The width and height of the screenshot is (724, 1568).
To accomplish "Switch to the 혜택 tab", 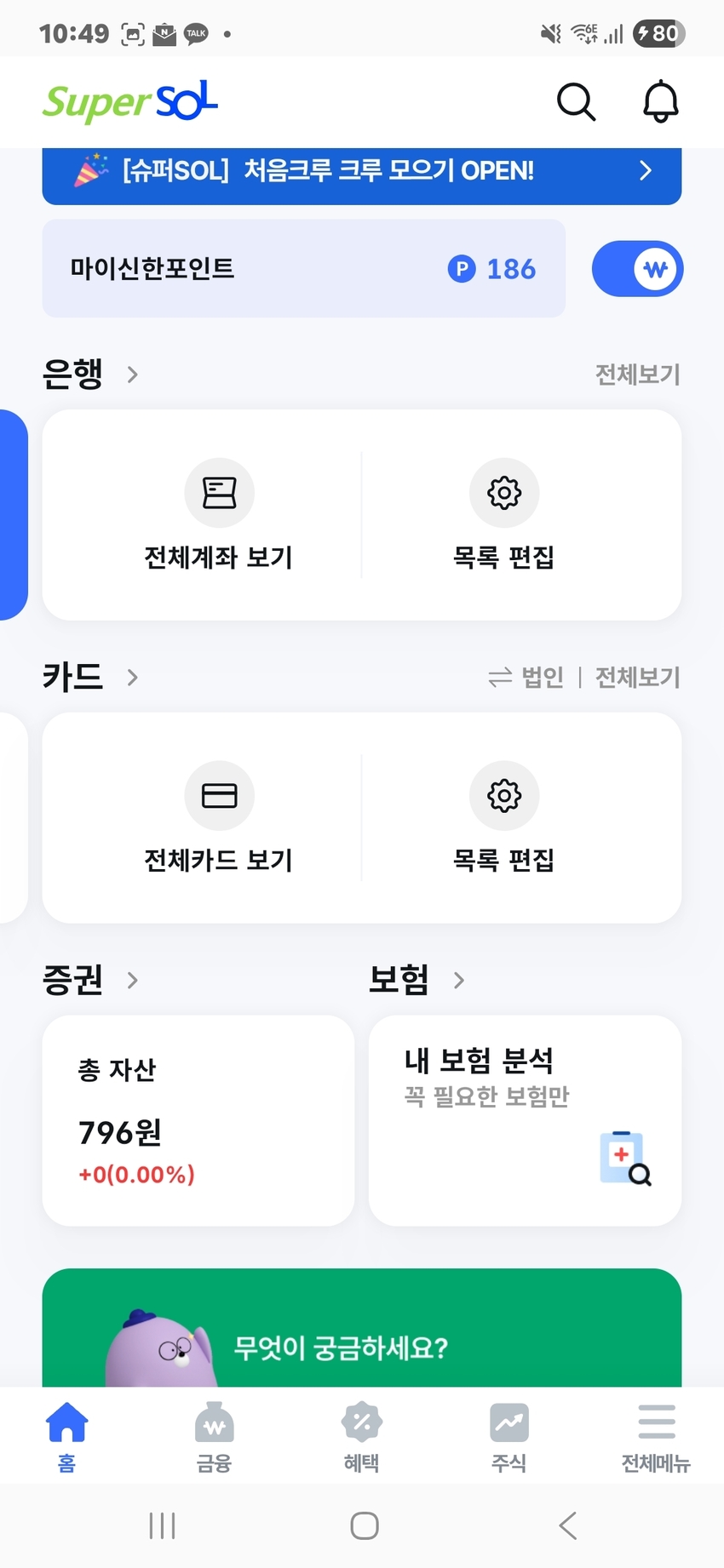I will 361,1437.
